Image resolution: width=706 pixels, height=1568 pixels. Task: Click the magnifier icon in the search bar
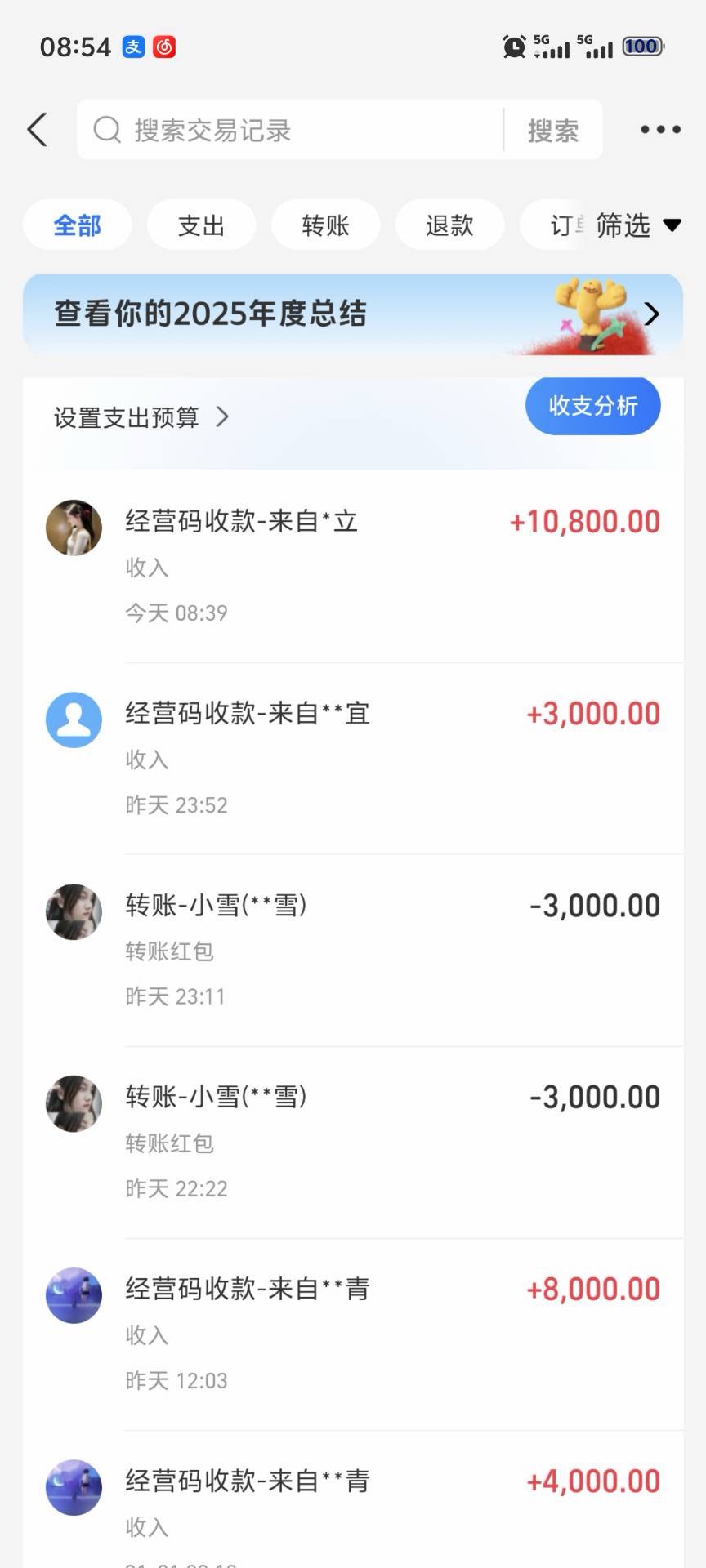(107, 129)
